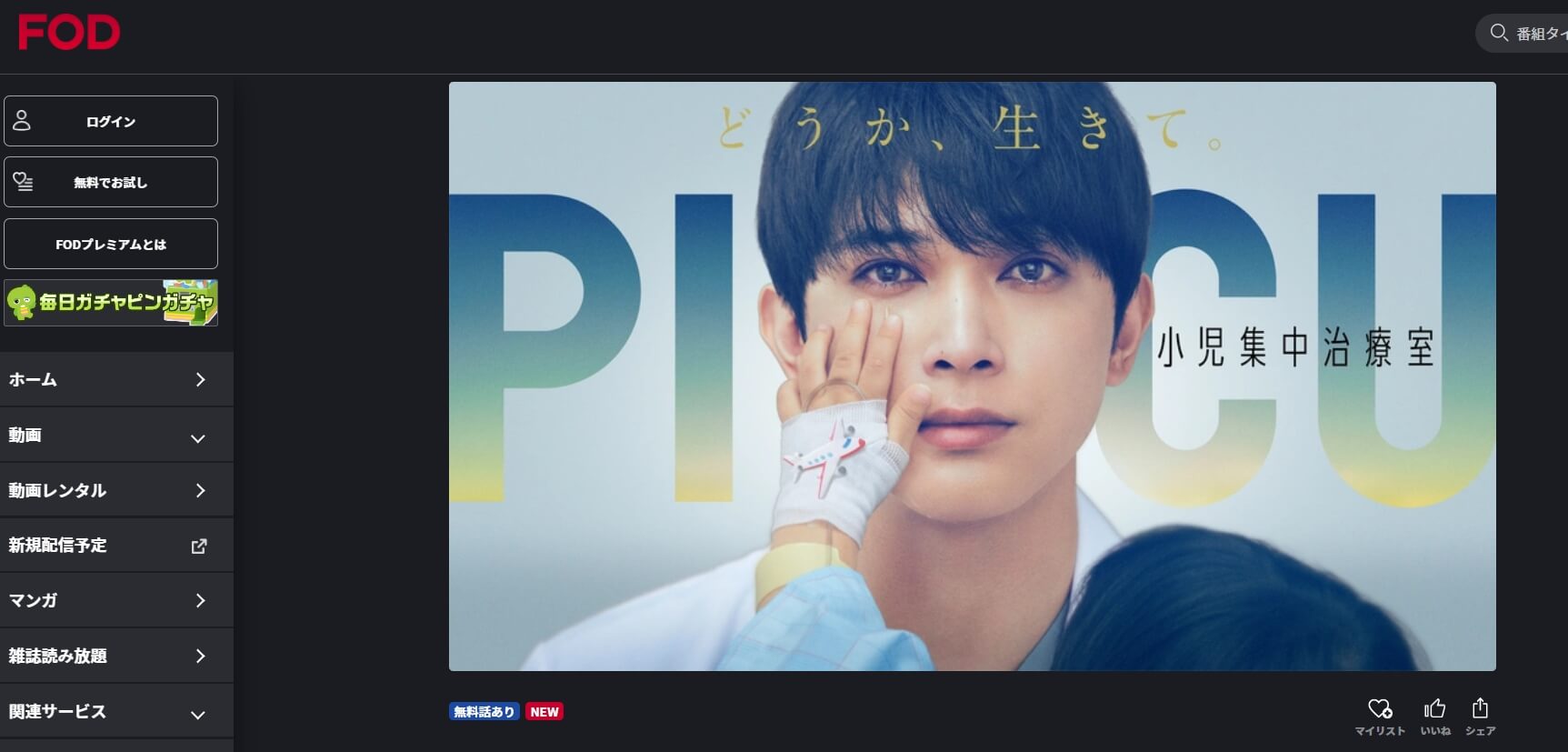Open the 毎日ガチャピンガチャ banner
1568x752 pixels.
[x=111, y=303]
